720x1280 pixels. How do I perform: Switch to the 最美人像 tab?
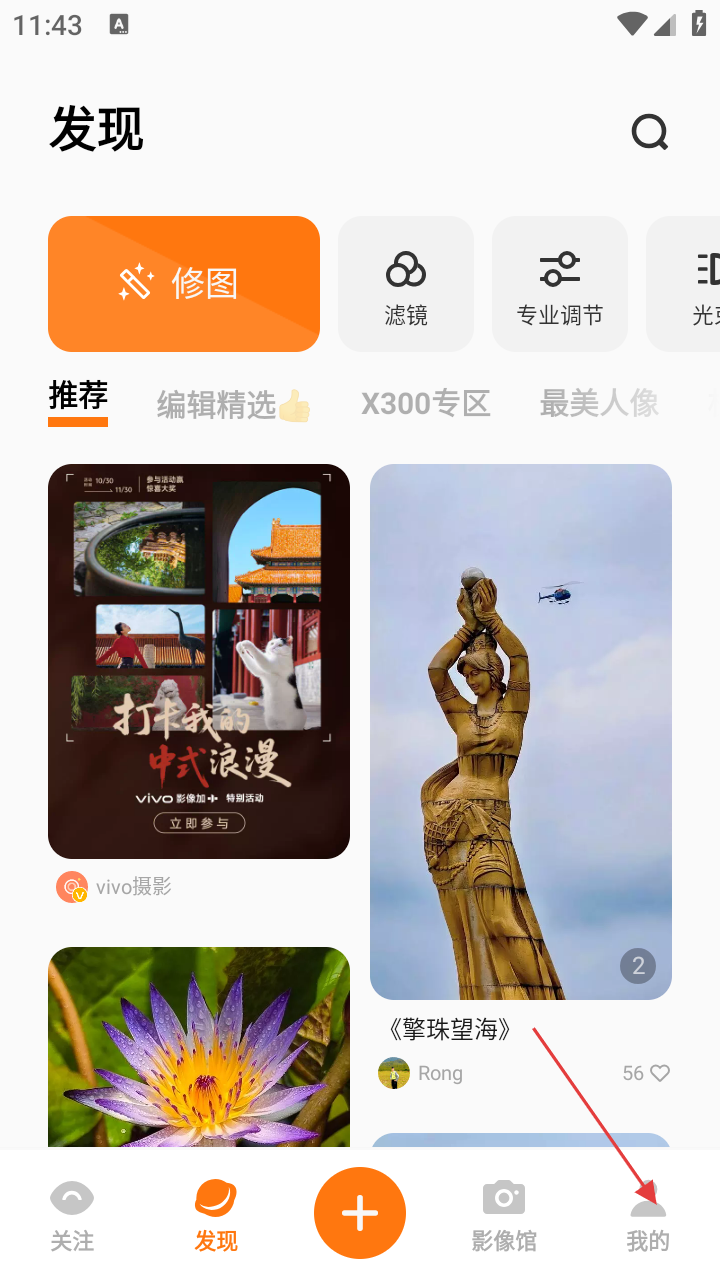tap(599, 404)
